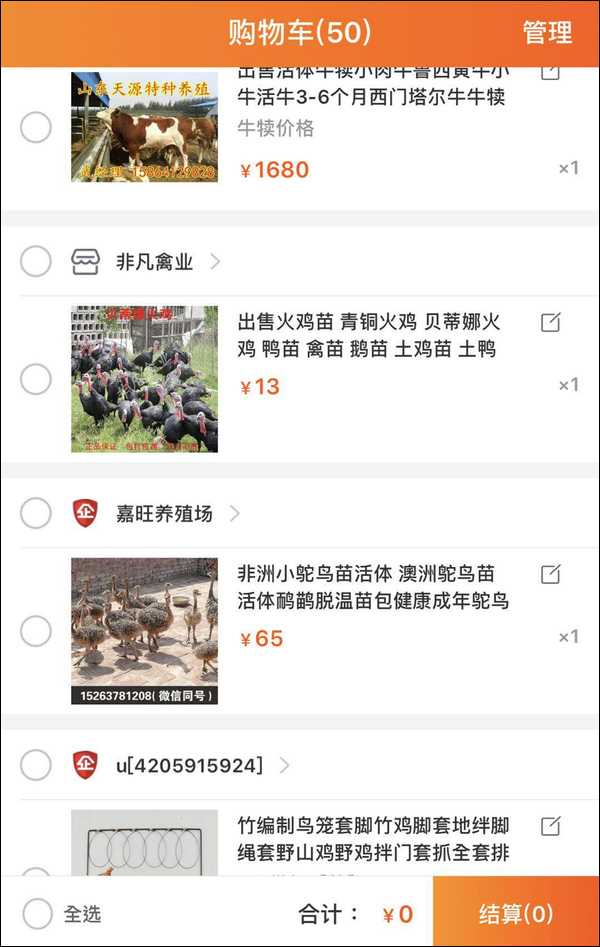Edit the bamboo bird trap item
Screen dimensions: 600x947
(x=550, y=826)
